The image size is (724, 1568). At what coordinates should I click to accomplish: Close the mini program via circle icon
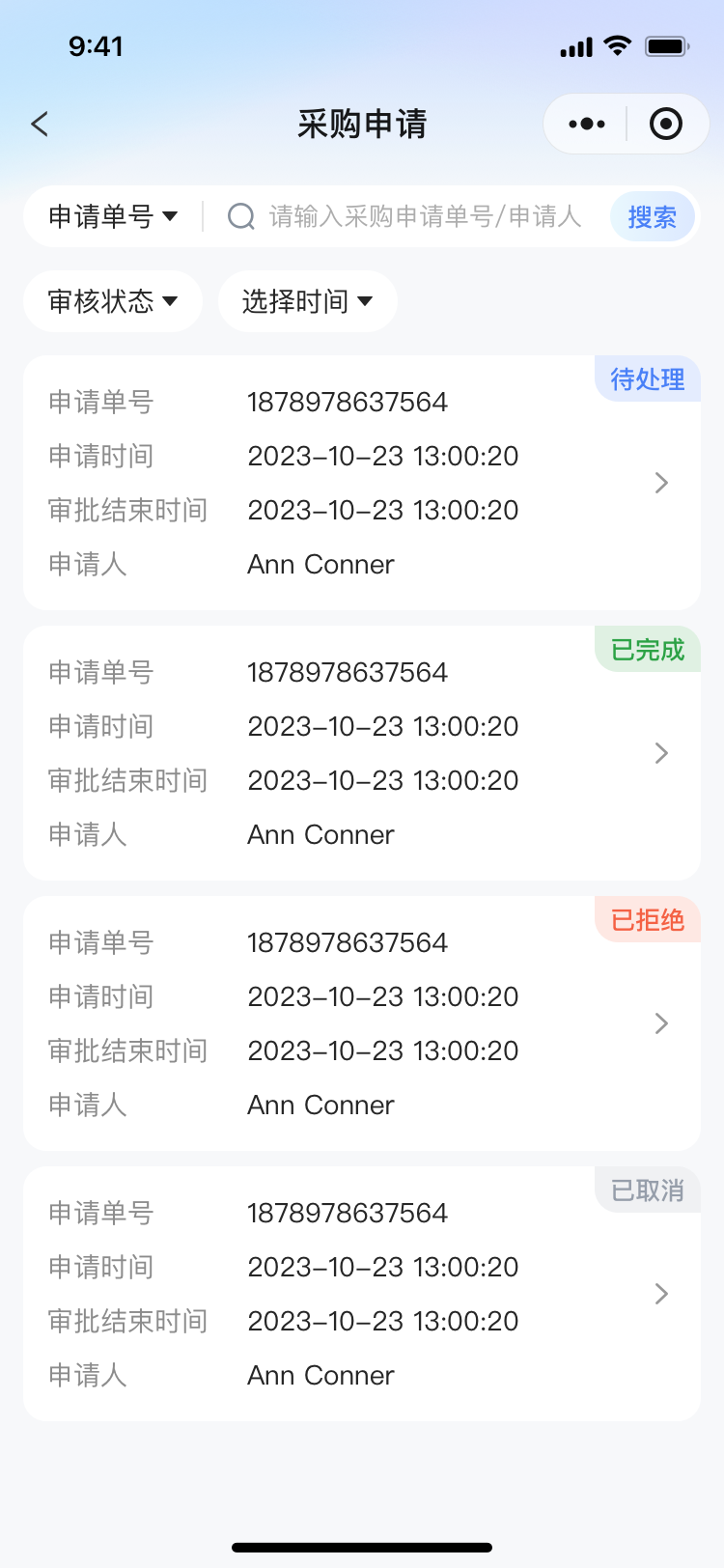click(x=666, y=124)
